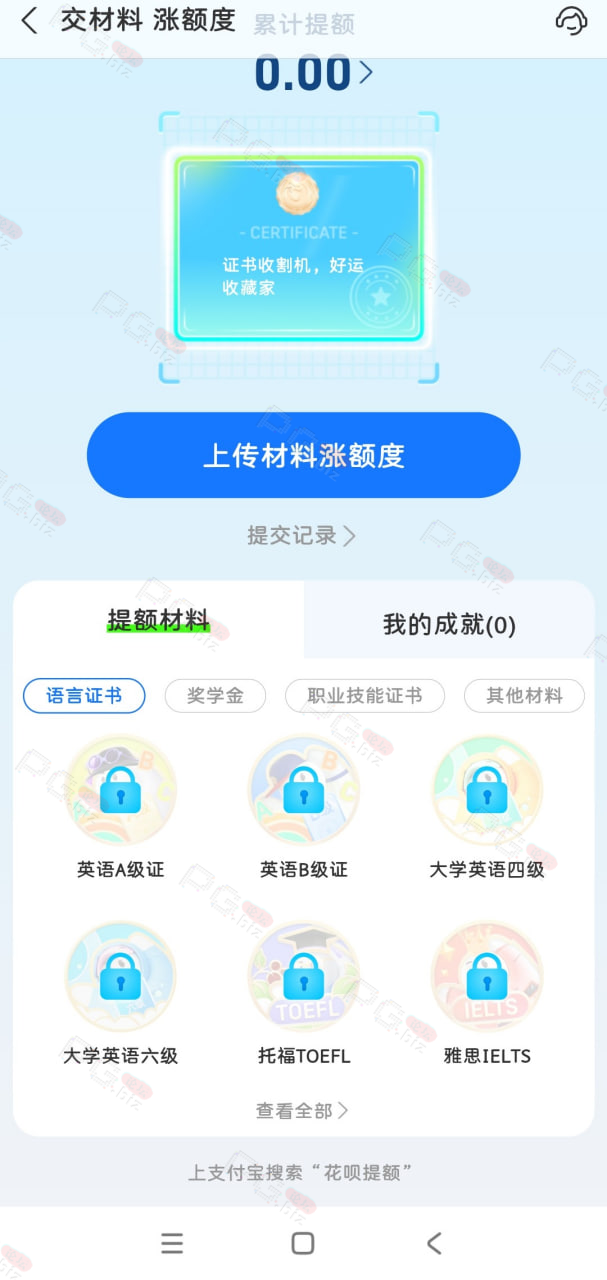Open 提交记录 submission history
Image resolution: width=607 pixels, height=1280 pixels.
(x=301, y=536)
